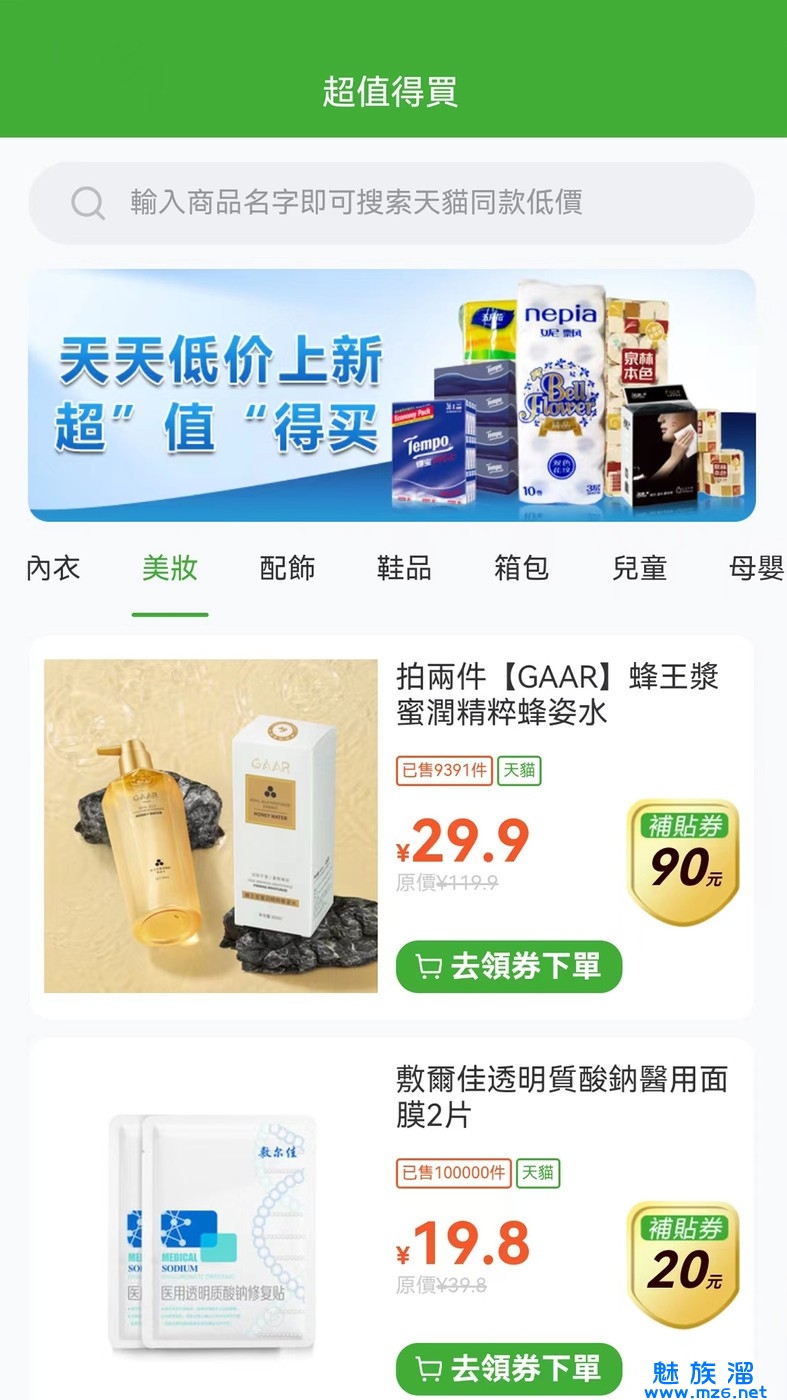Screen dimensions: 787x1400
Task: Open the GAAR 蜂王漿 product image
Action: click(211, 826)
